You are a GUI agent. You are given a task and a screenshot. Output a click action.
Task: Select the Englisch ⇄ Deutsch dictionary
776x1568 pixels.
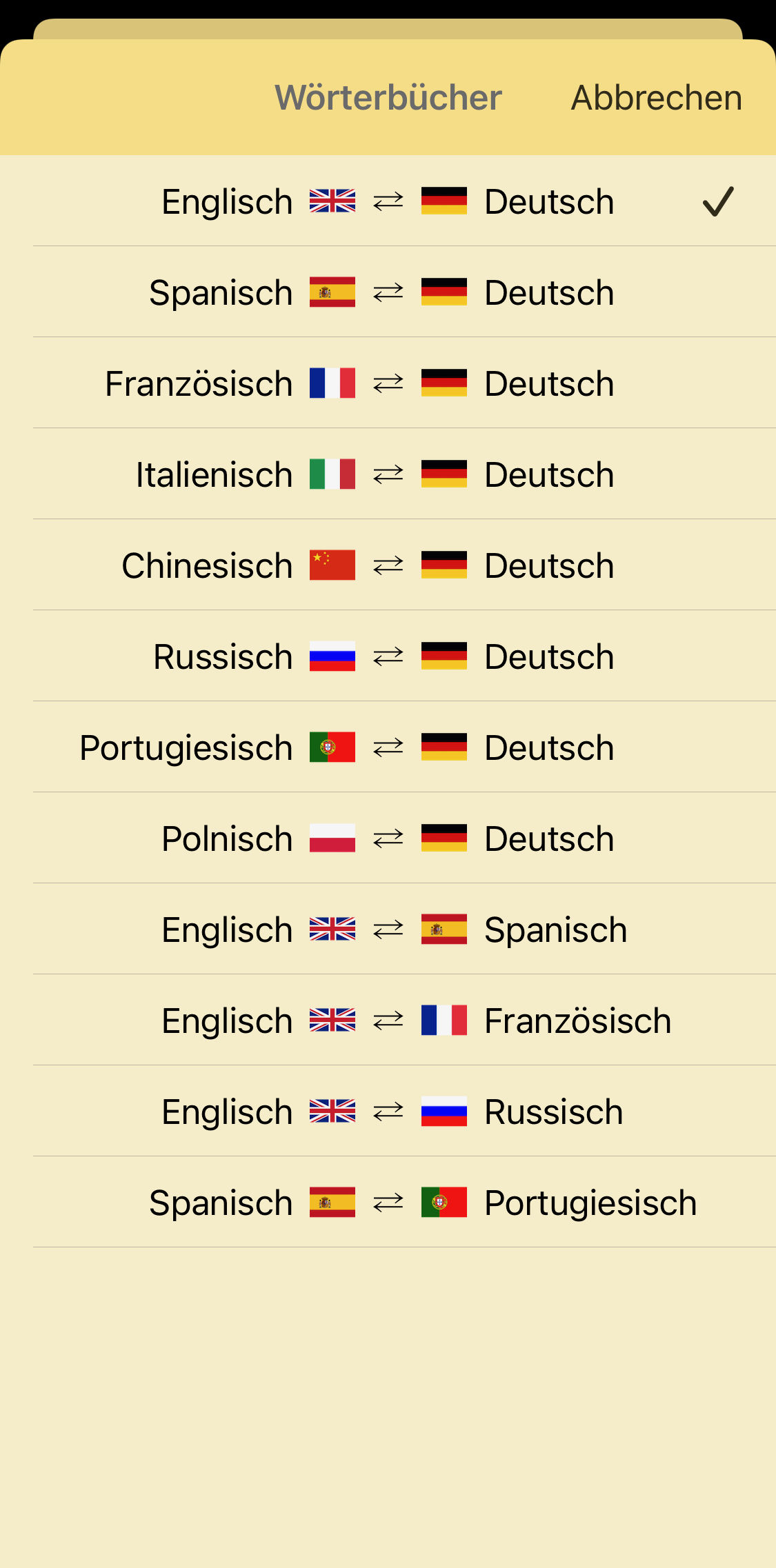[388, 201]
